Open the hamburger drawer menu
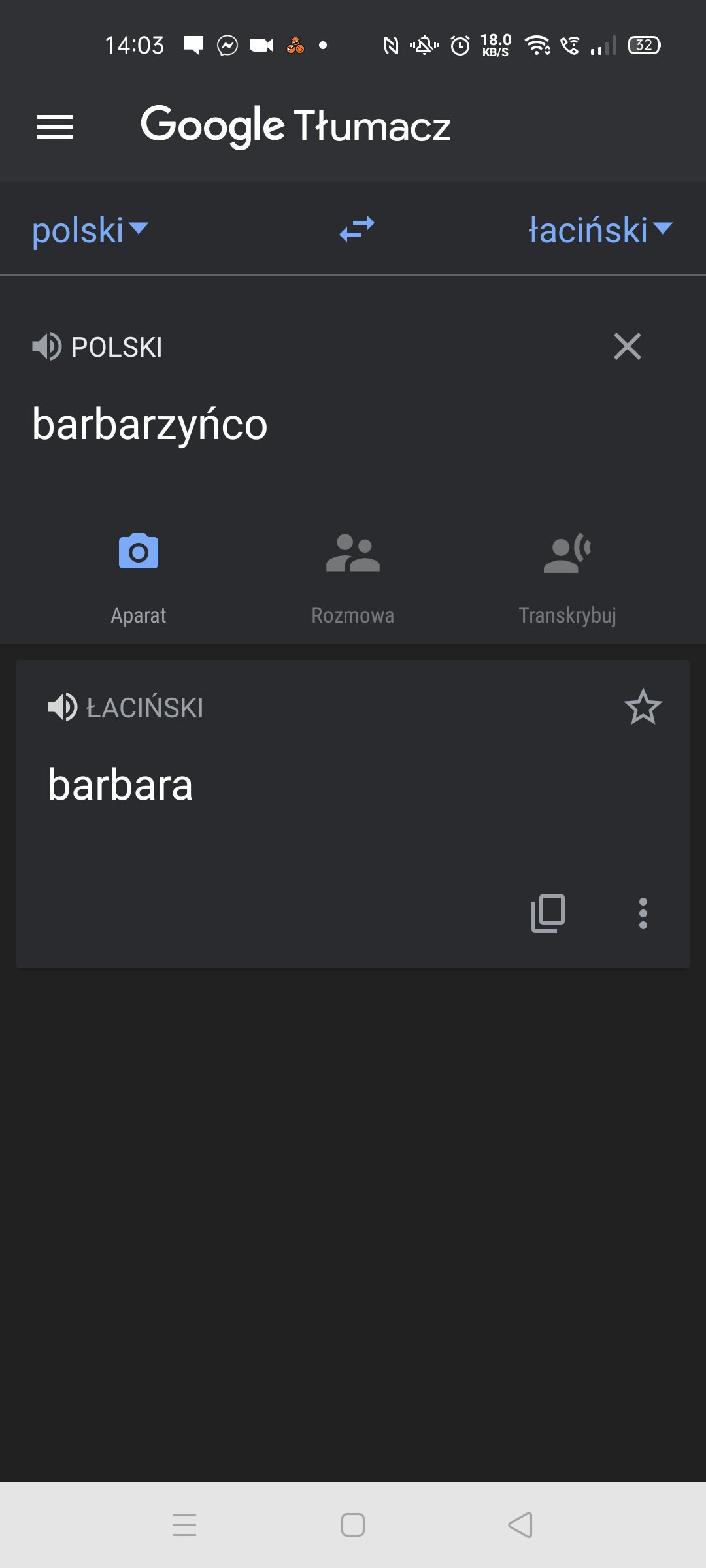 pyautogui.click(x=55, y=127)
